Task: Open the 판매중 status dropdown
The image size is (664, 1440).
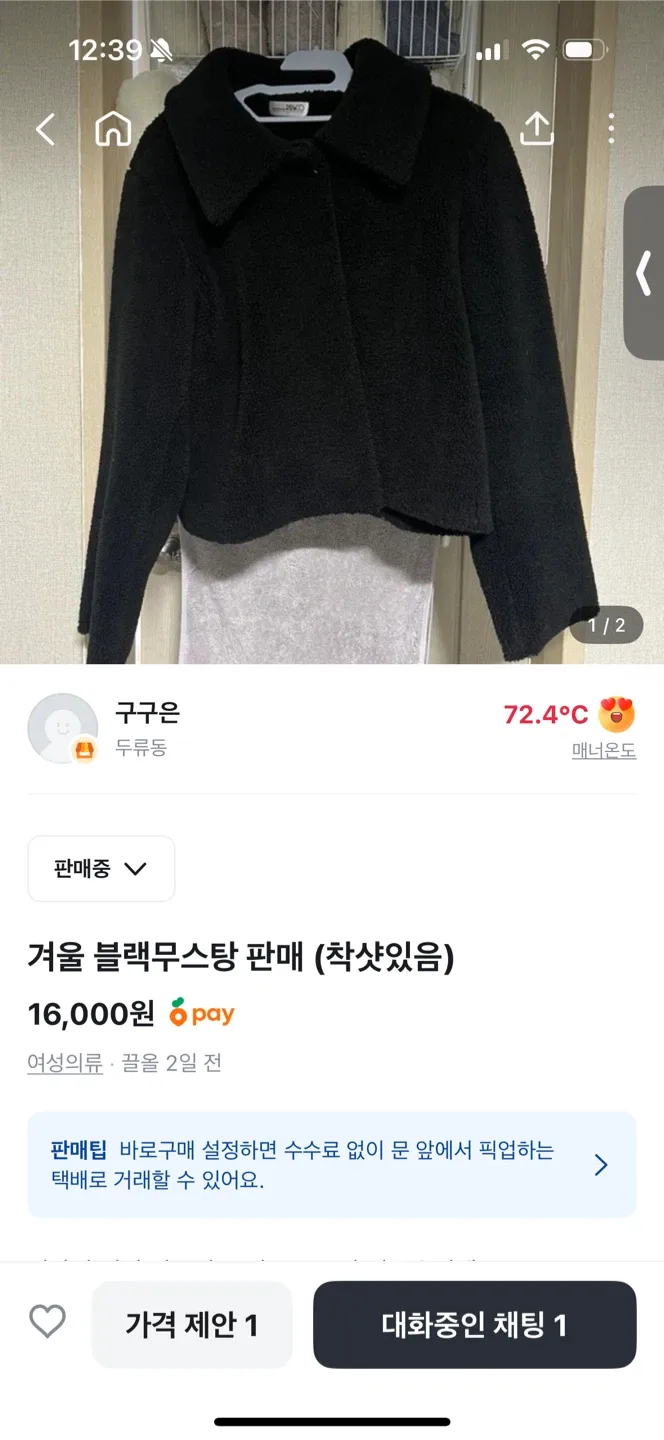Action: click(x=101, y=869)
